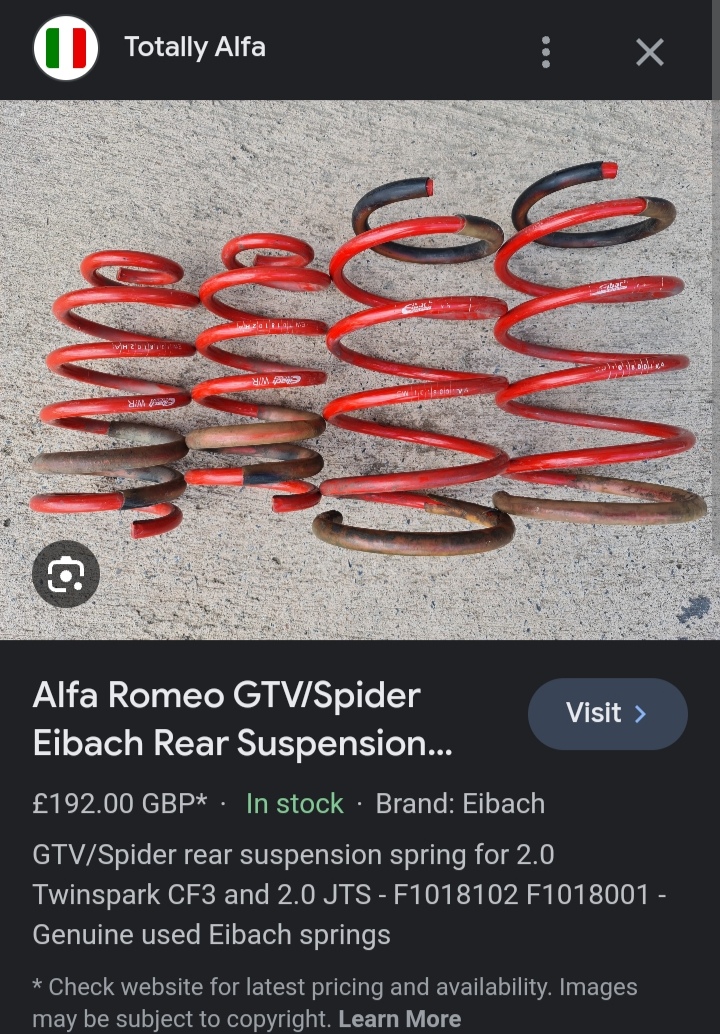Close the image viewer
The width and height of the screenshot is (720, 1034).
coord(650,52)
